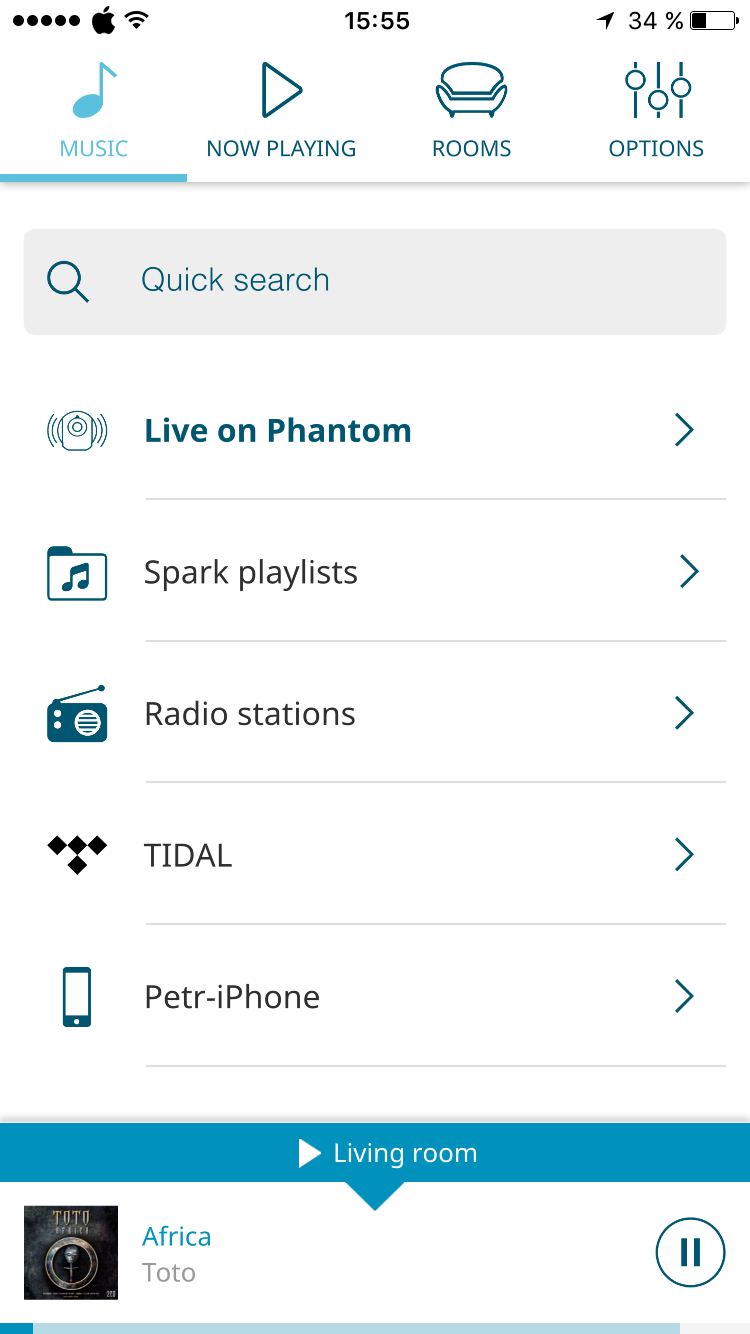Open Live on Phantom
This screenshot has width=750, height=1334.
(x=375, y=430)
